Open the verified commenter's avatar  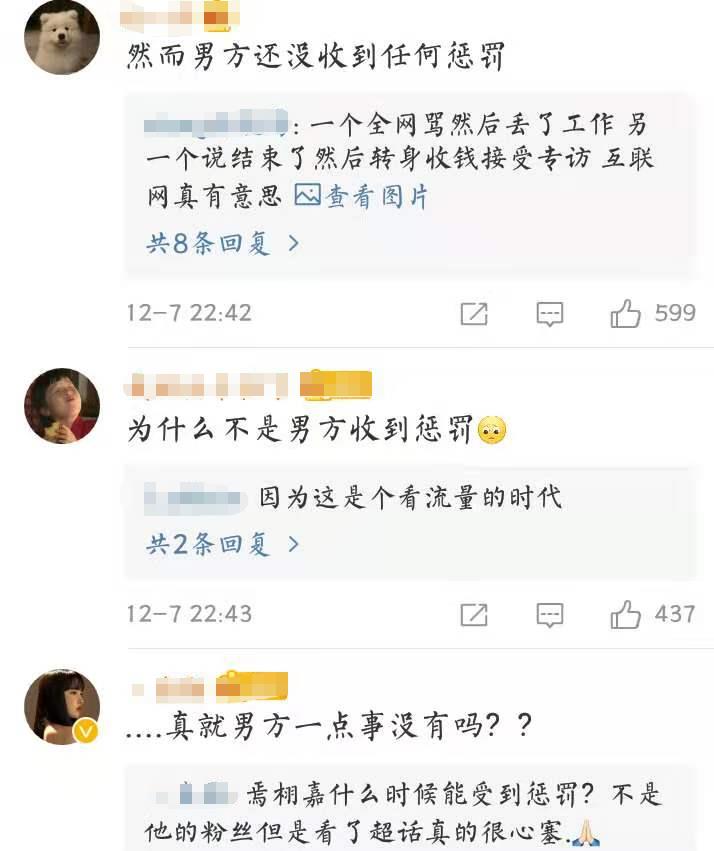point(62,706)
